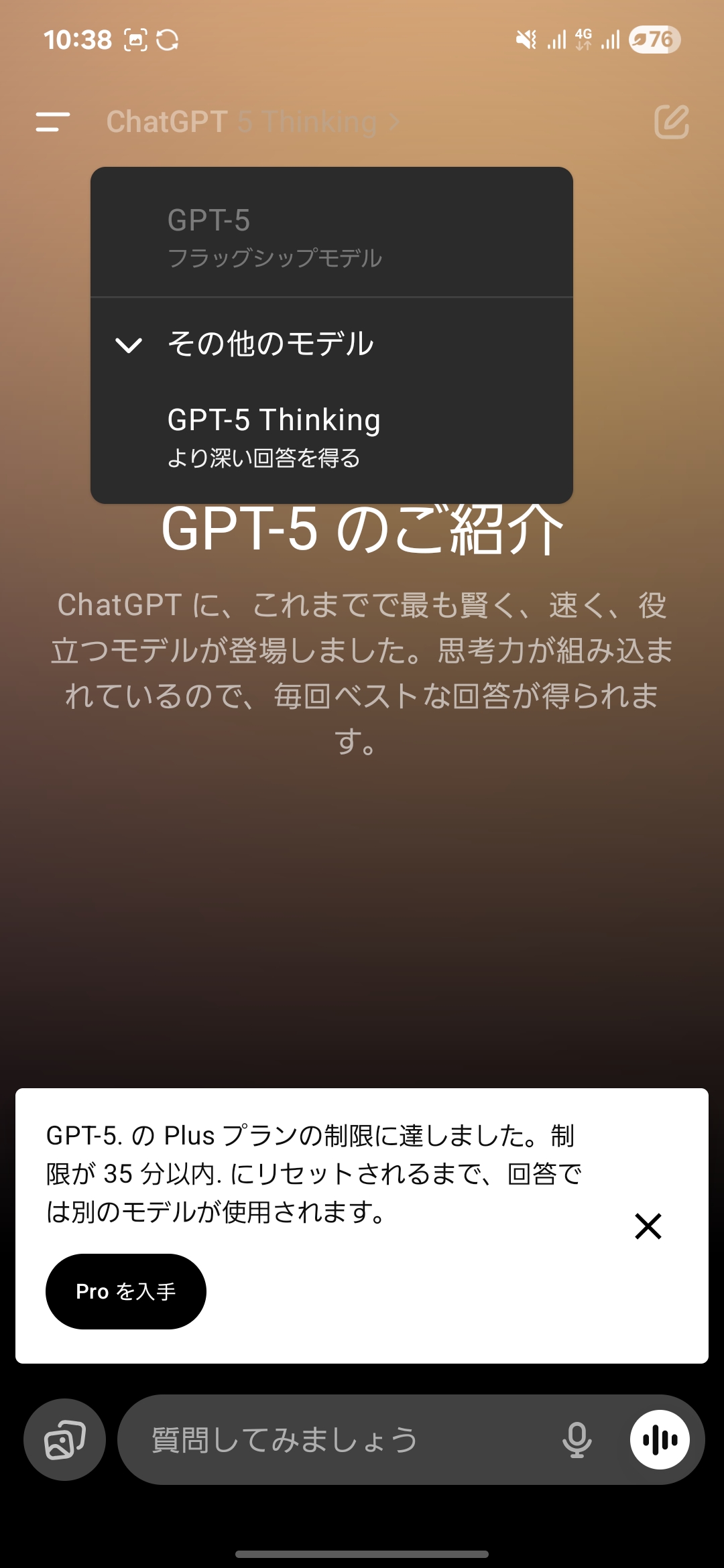The image size is (724, 1568).
Task: Start a new chat with compose icon
Action: 672,122
